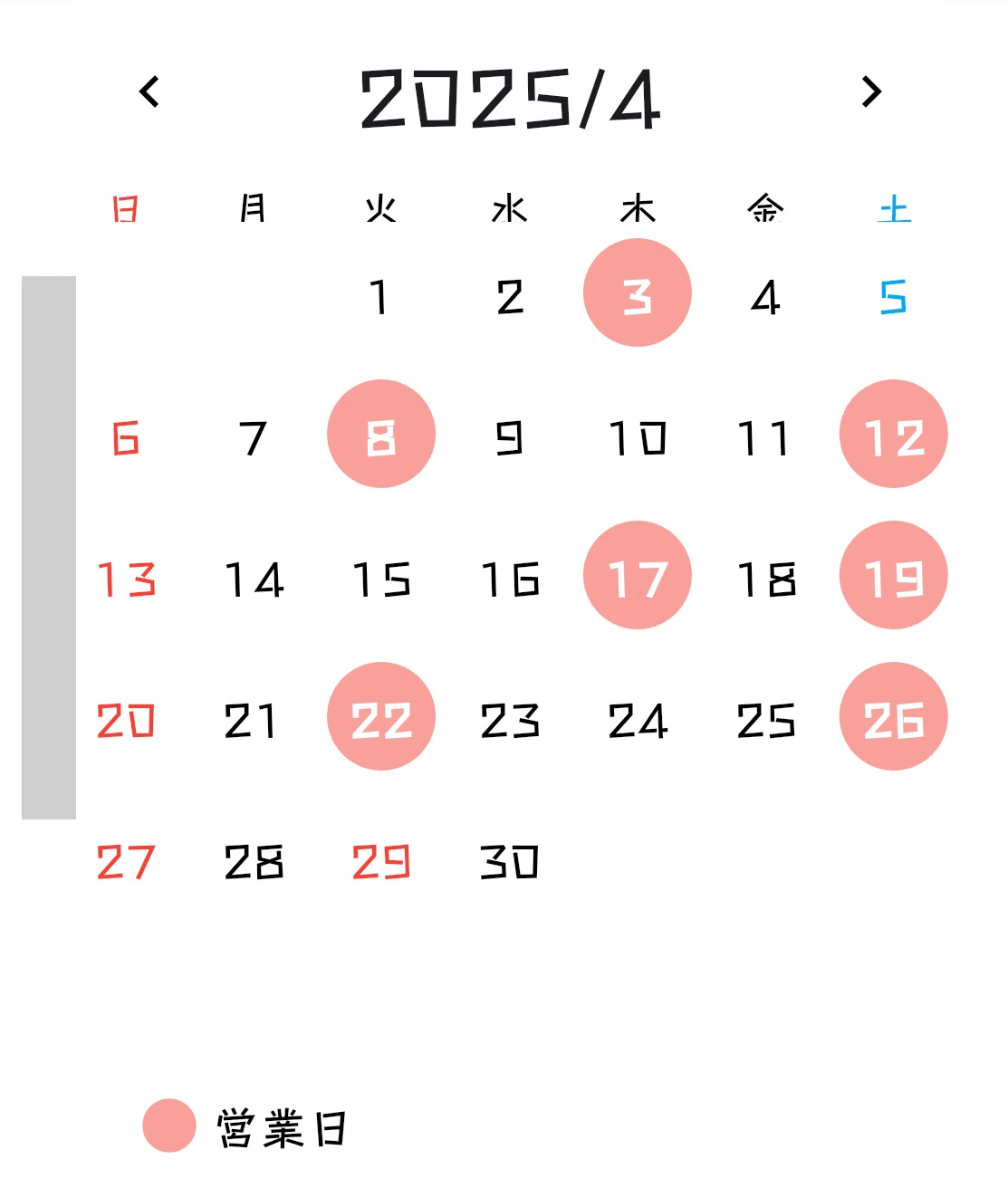Image resolution: width=1008 pixels, height=1188 pixels.
Task: Go to the previous month
Action: point(149,91)
